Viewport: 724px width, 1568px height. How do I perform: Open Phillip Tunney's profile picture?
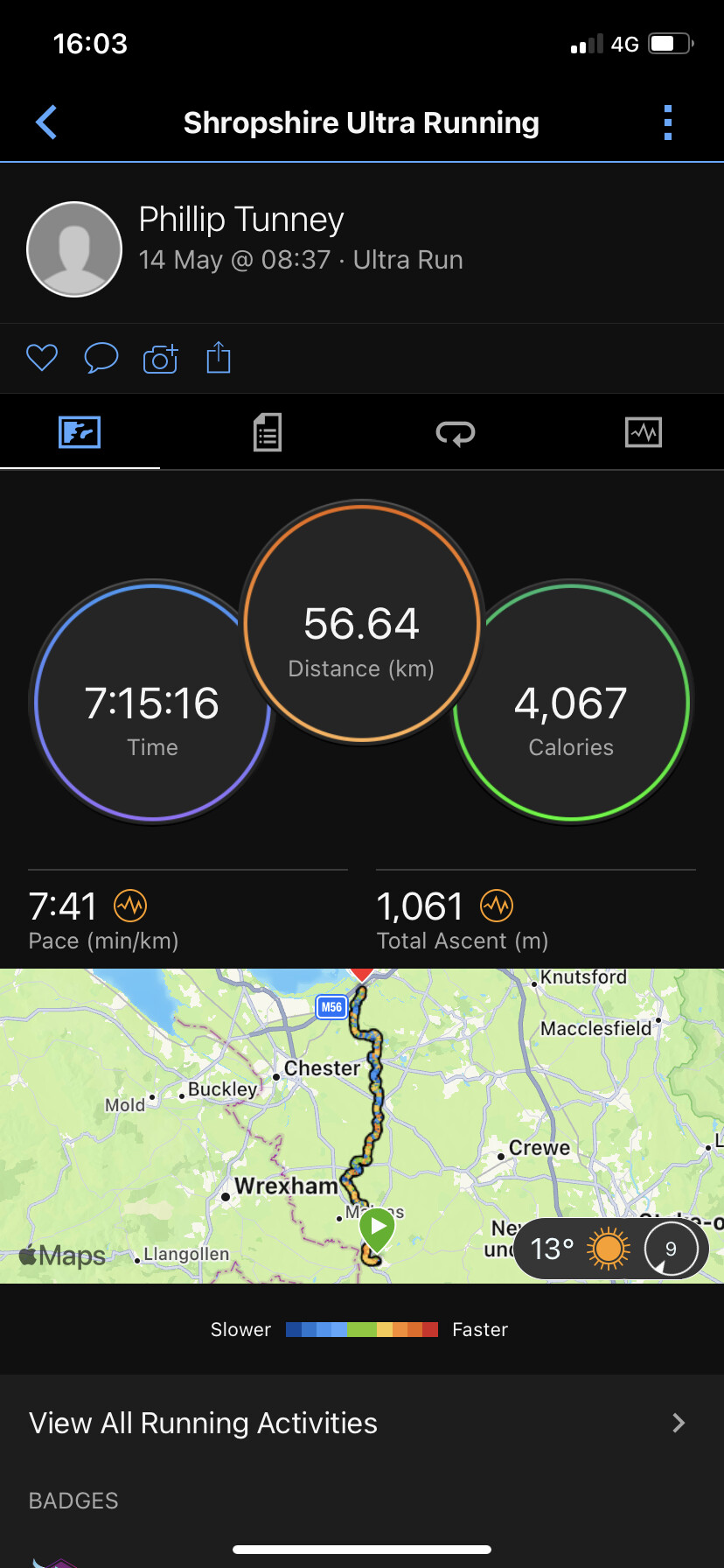pyautogui.click(x=74, y=249)
